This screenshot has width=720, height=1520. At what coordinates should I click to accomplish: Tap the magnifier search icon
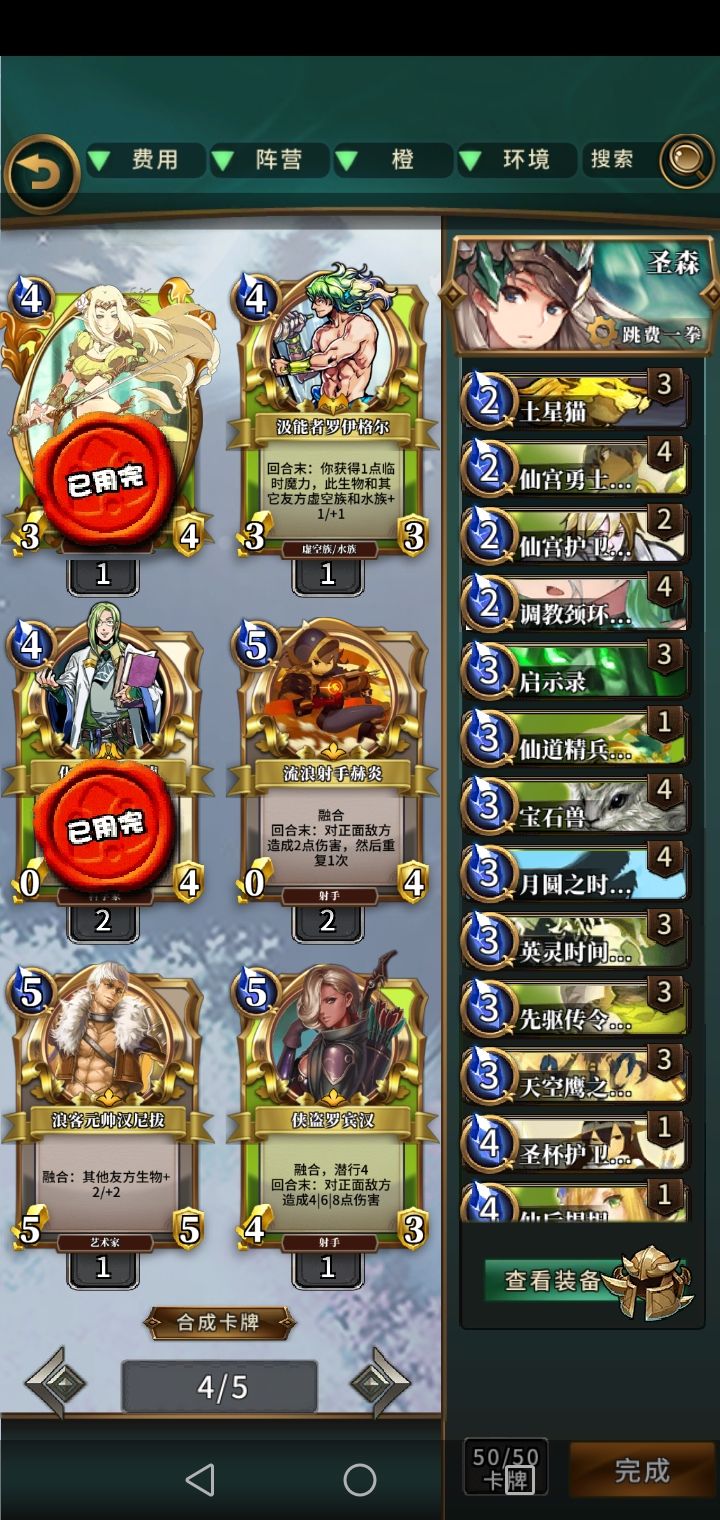tap(687, 160)
